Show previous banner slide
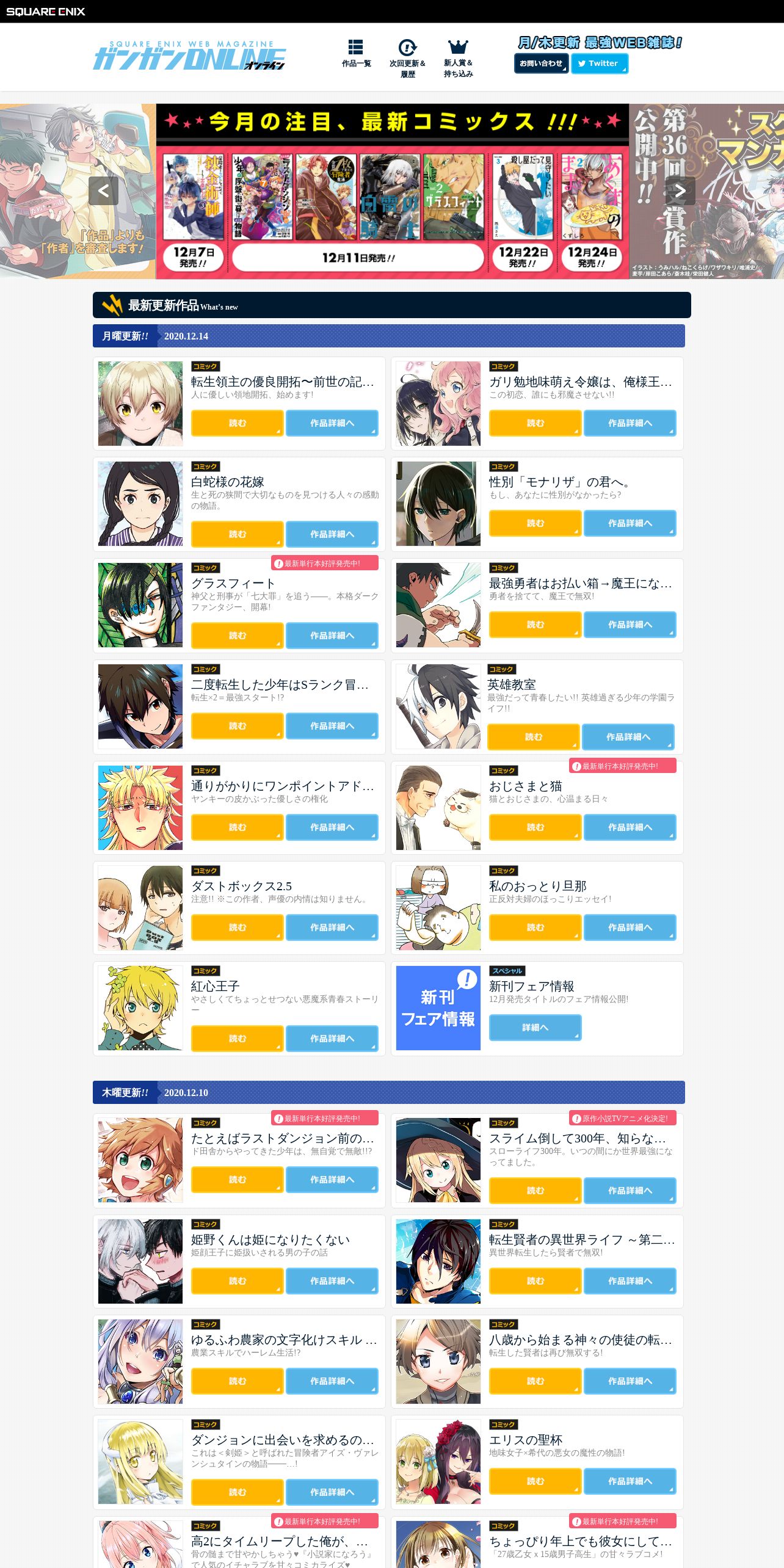This screenshot has width=784, height=1568. click(x=103, y=191)
